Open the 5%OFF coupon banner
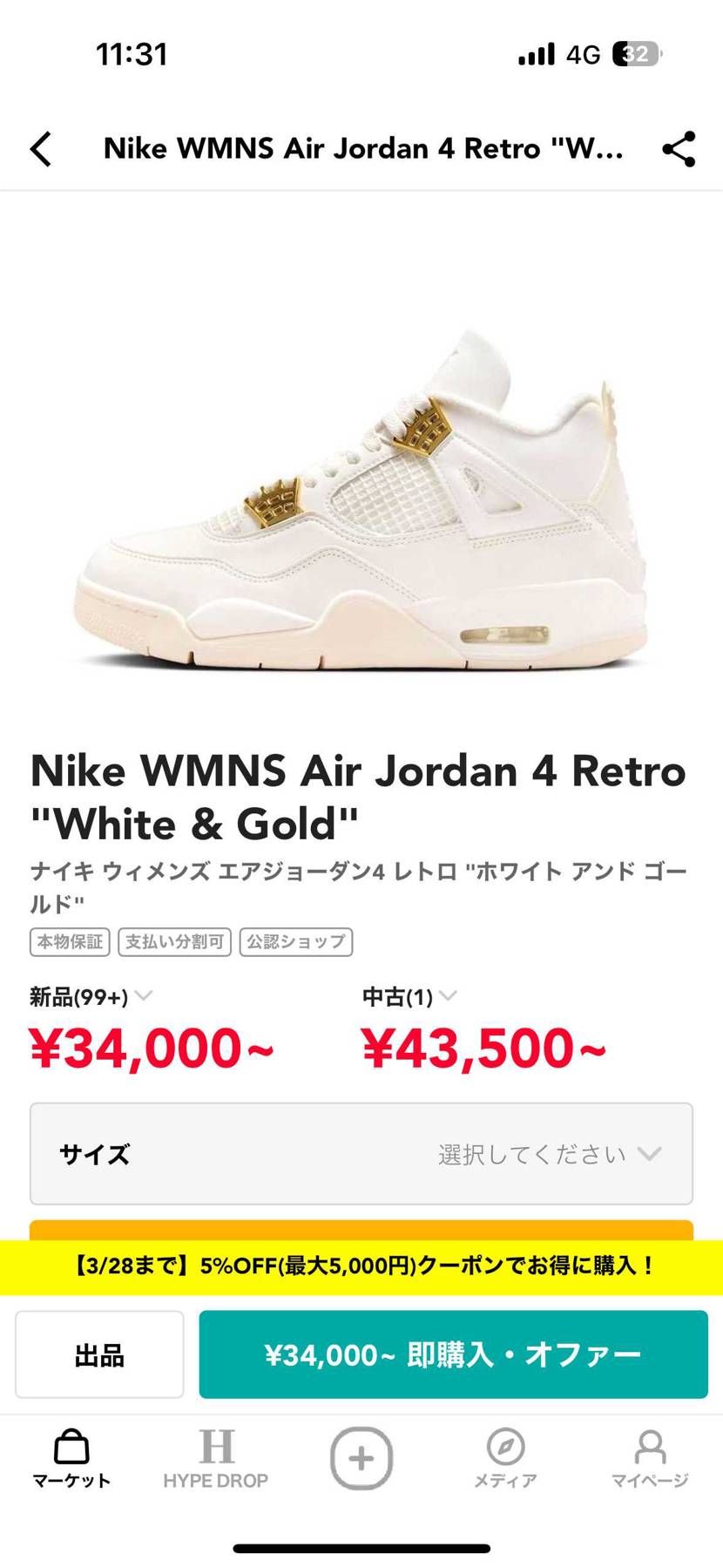The image size is (723, 1568). coord(361,1266)
